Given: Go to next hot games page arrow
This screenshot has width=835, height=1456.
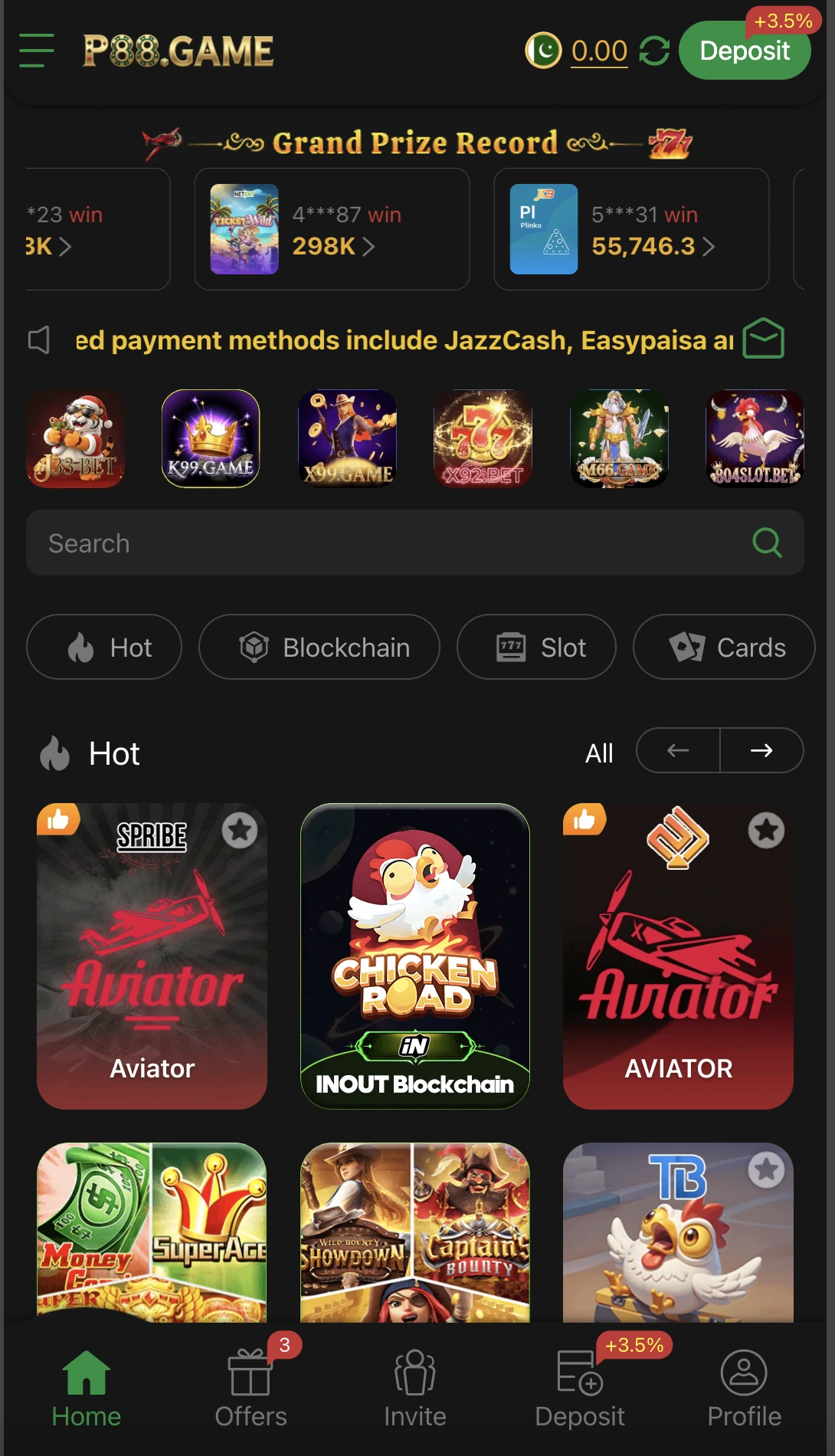Looking at the screenshot, I should [761, 750].
